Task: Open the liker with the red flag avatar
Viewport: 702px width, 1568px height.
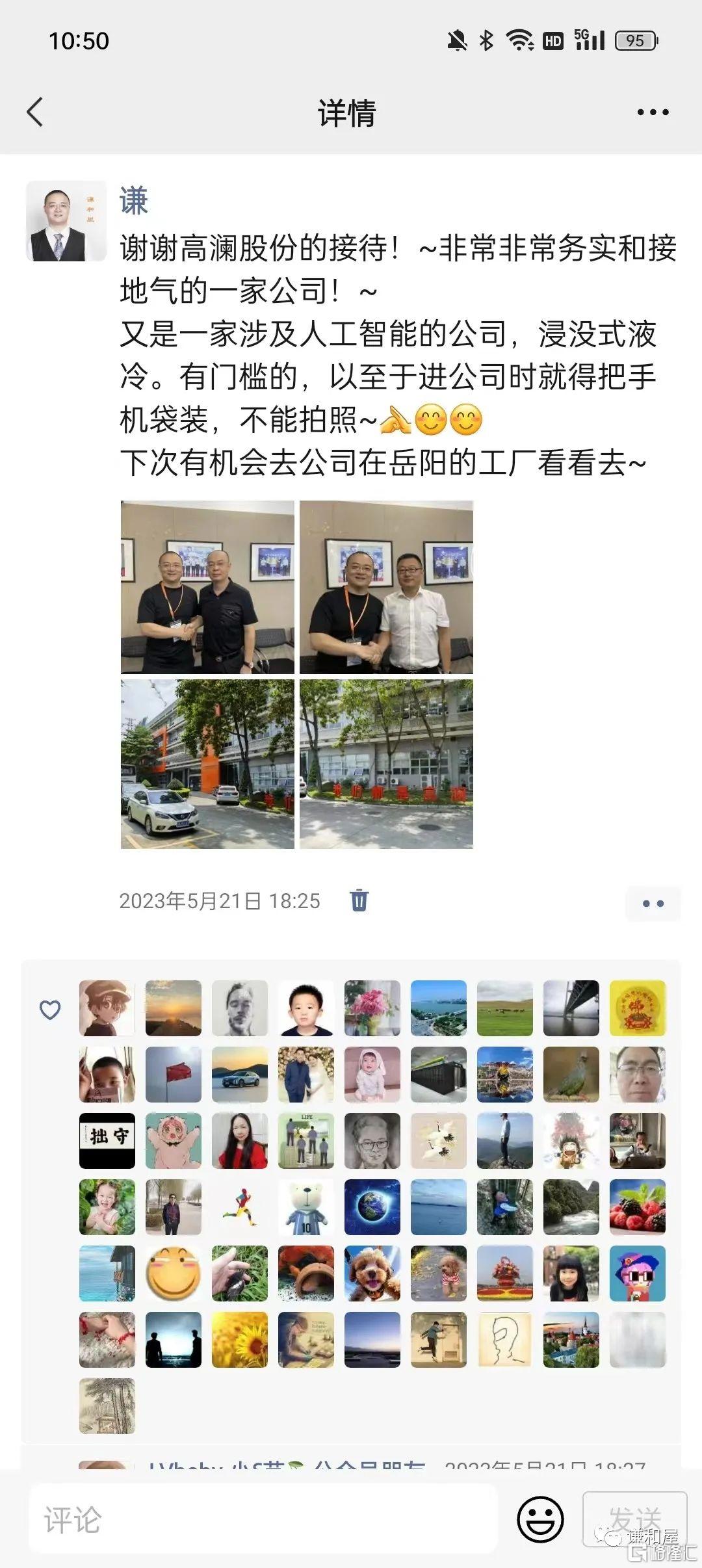Action: tap(174, 1075)
